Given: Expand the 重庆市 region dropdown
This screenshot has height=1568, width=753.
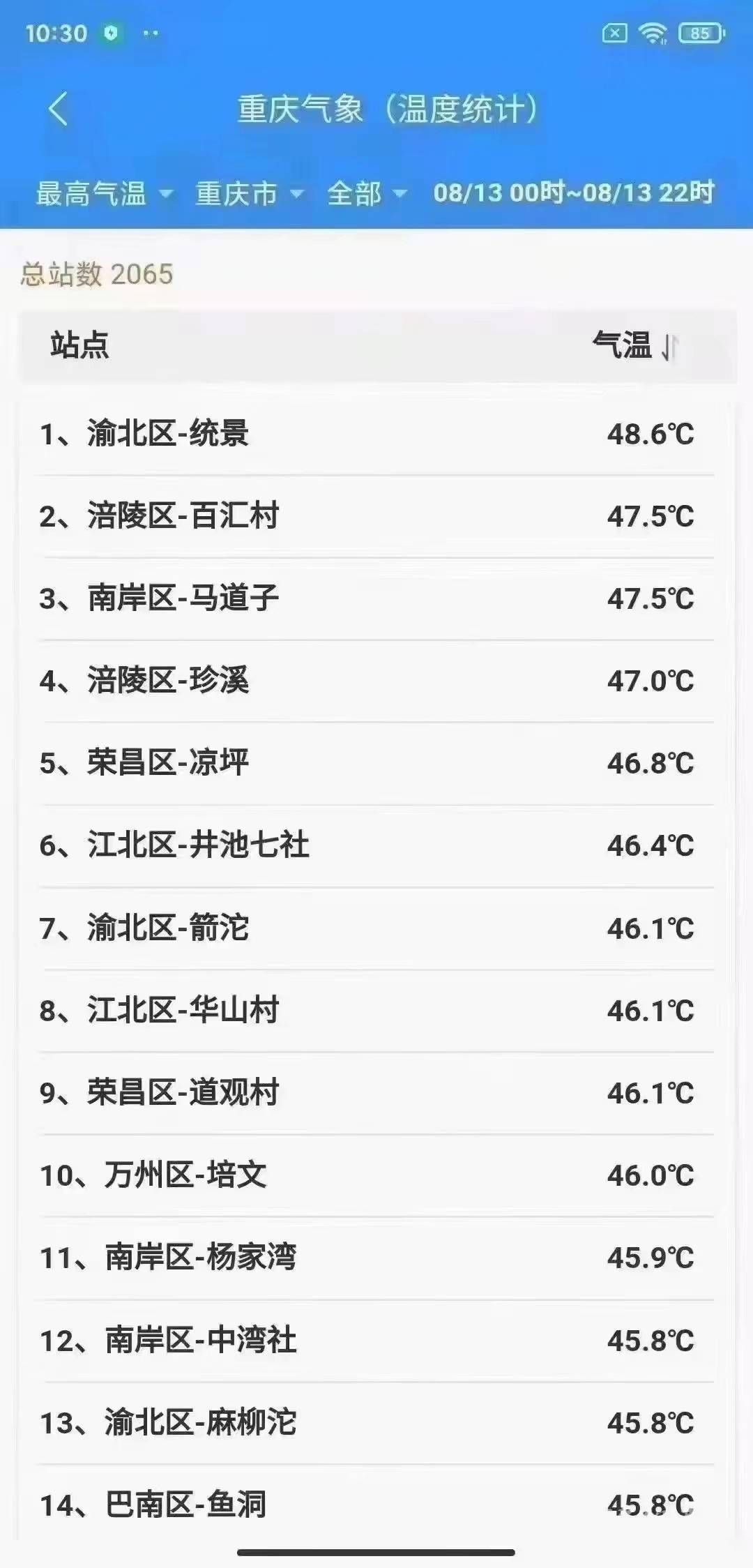Looking at the screenshot, I should (x=250, y=193).
